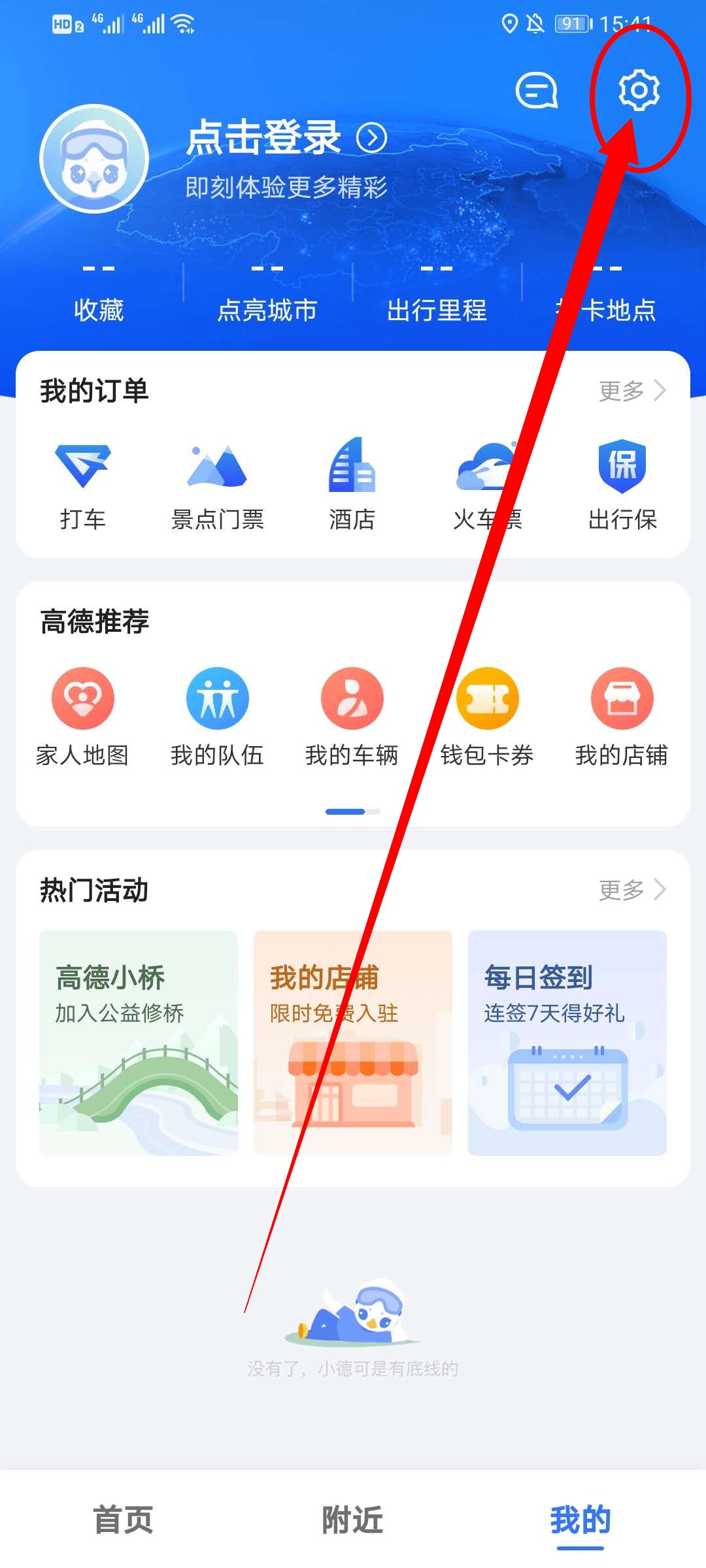Screen dimensions: 706x1568
Task: Open 收藏 favorites
Action: click(99, 294)
